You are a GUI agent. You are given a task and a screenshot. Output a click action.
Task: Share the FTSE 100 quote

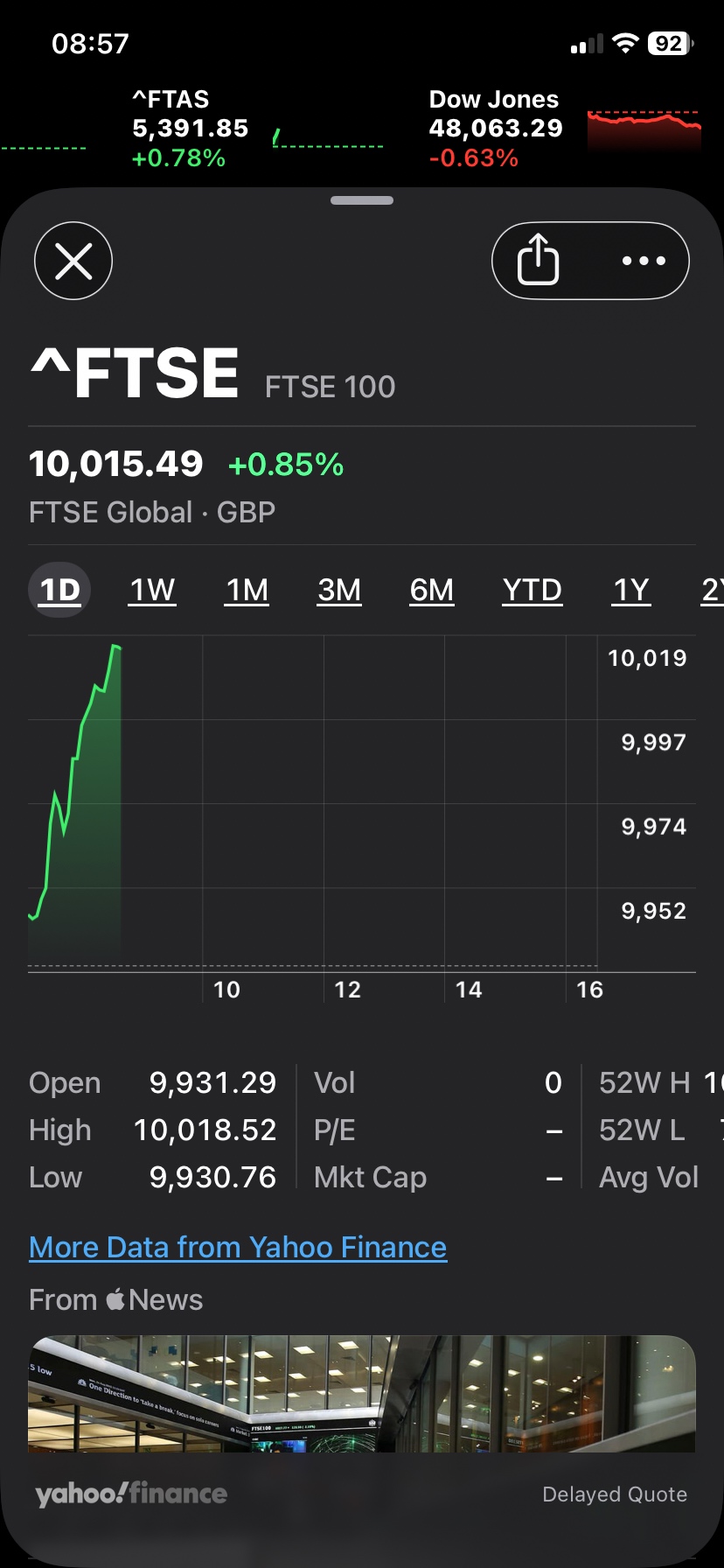(x=538, y=261)
